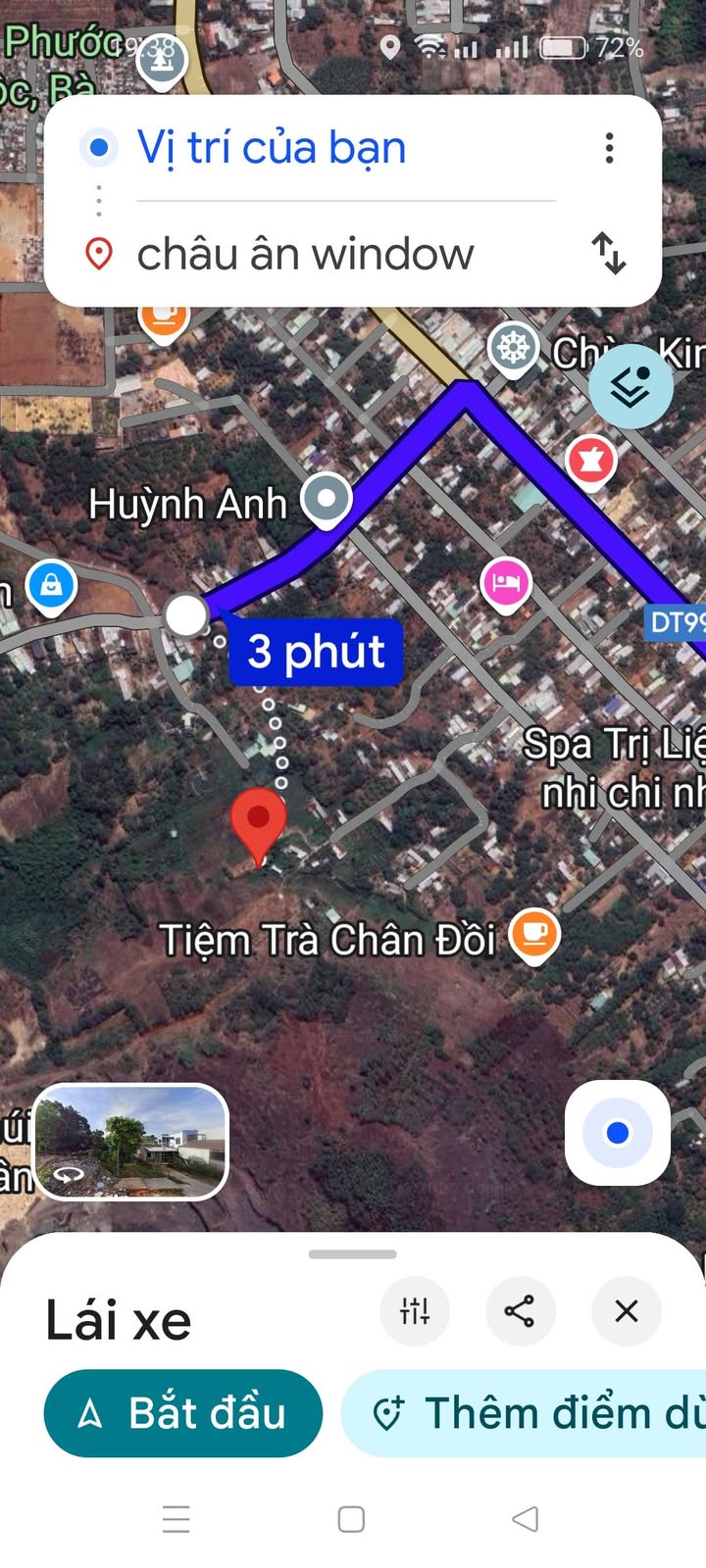Start navigation with Bắt đầu
This screenshot has width=706, height=1568.
tap(183, 1413)
